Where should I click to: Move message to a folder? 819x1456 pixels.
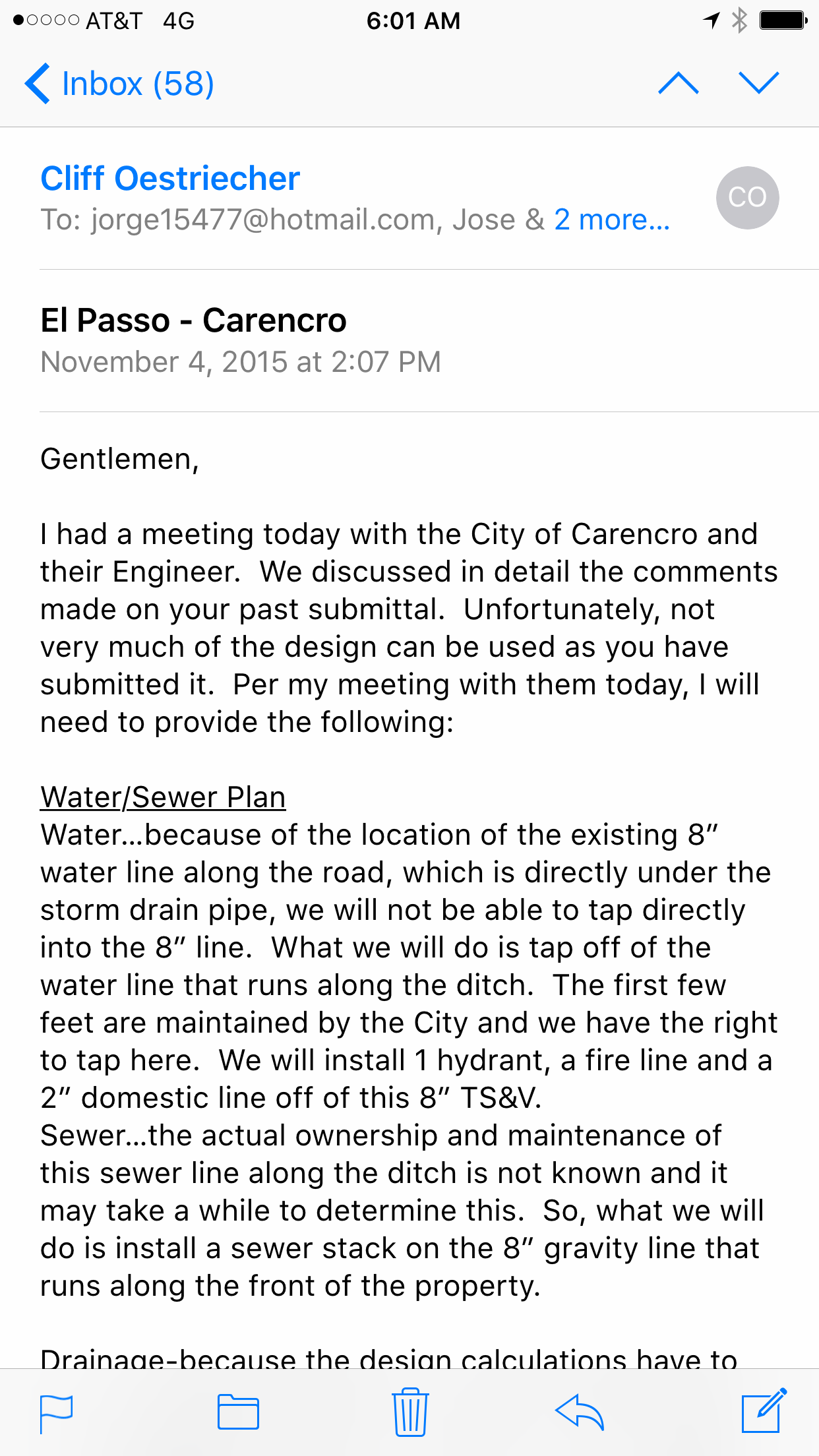click(238, 1412)
